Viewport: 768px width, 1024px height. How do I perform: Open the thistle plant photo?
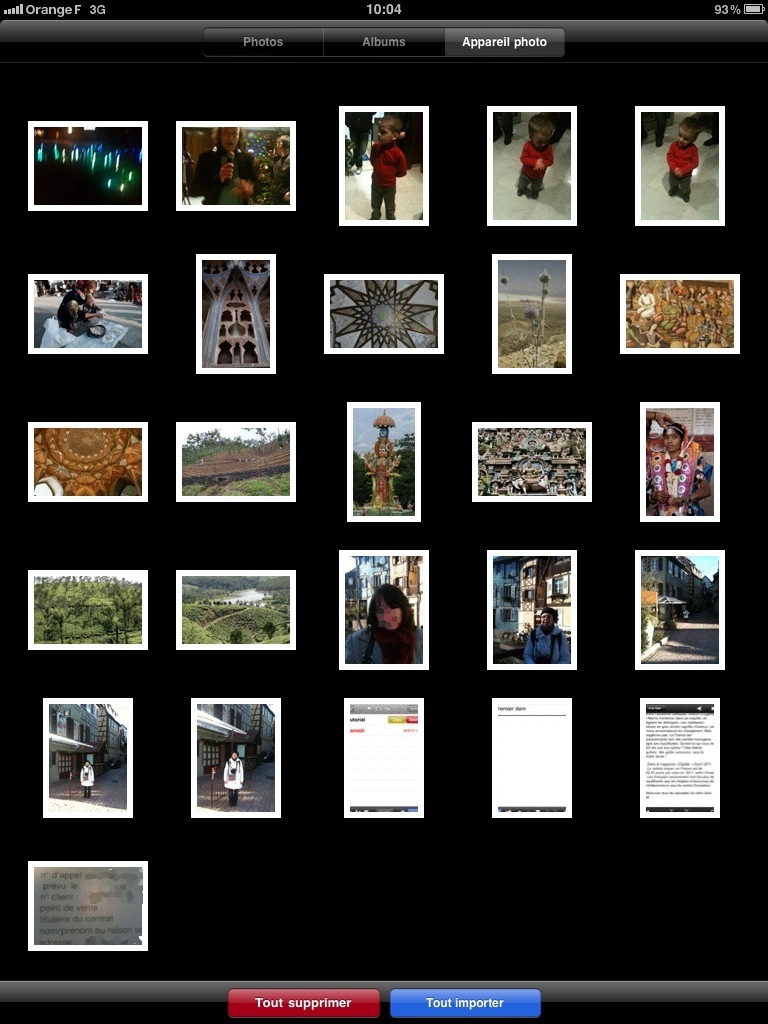click(x=532, y=314)
